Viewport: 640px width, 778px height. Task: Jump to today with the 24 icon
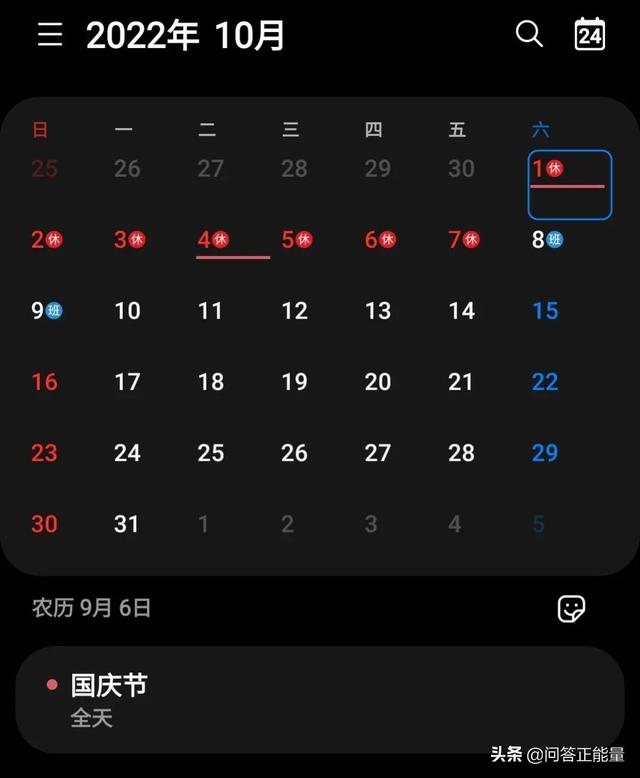coord(590,35)
